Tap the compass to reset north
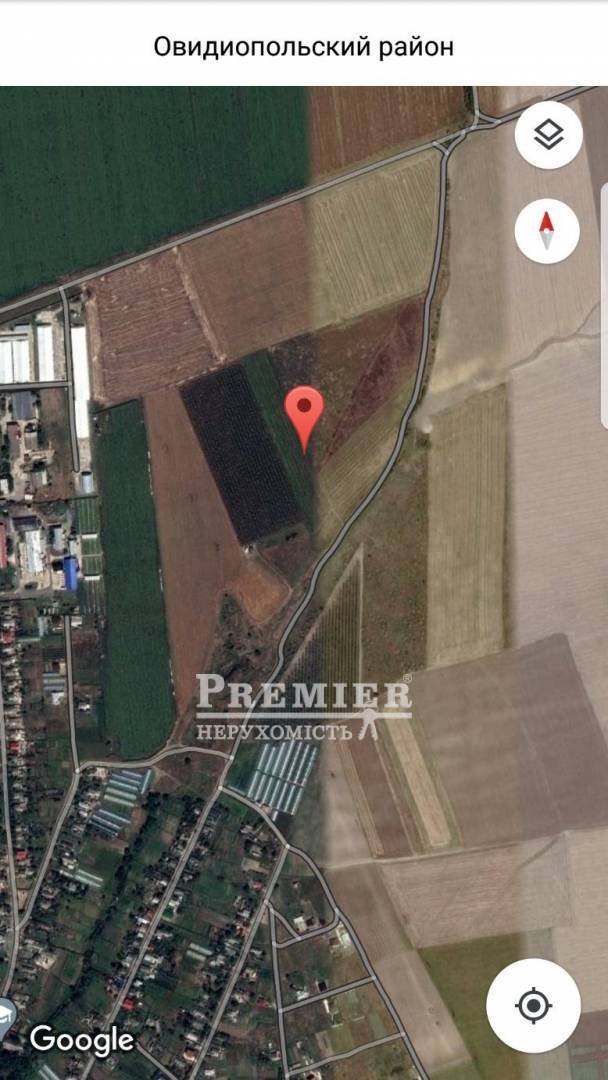Screen dimensions: 608x1080 pos(547,231)
